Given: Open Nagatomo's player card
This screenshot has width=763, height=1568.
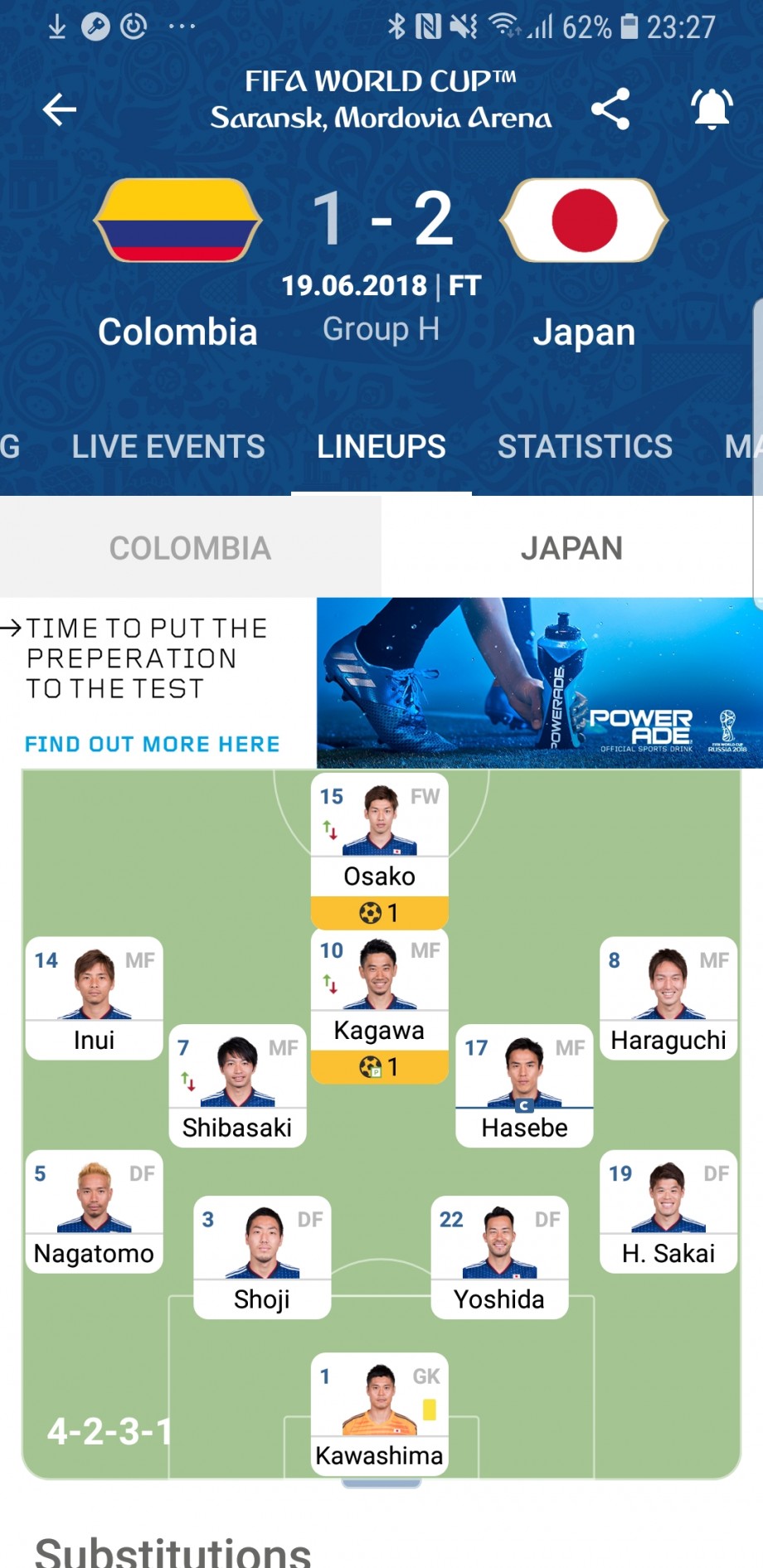Looking at the screenshot, I should (x=95, y=1211).
